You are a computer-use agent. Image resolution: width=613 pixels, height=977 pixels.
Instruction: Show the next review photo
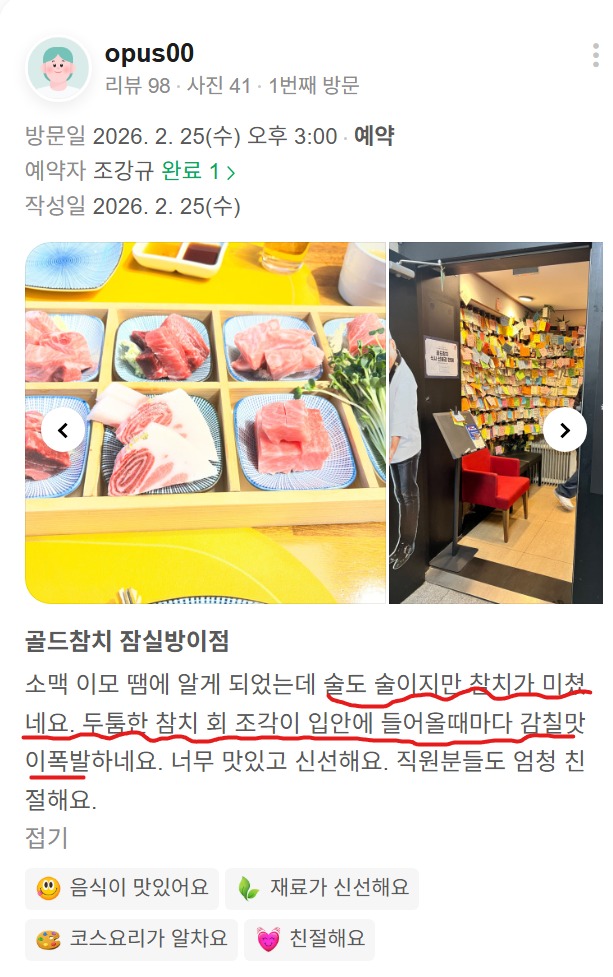pos(564,430)
